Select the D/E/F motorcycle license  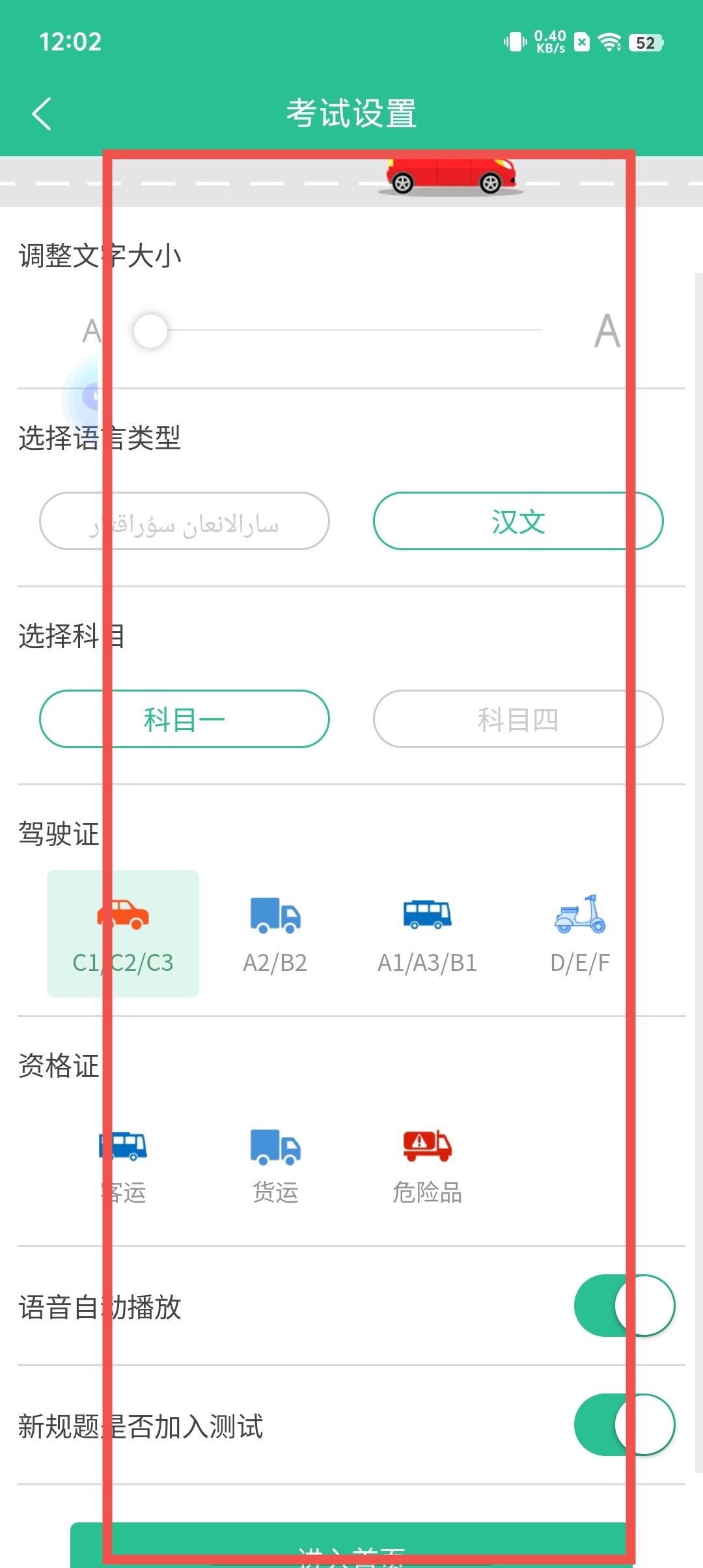[579, 933]
